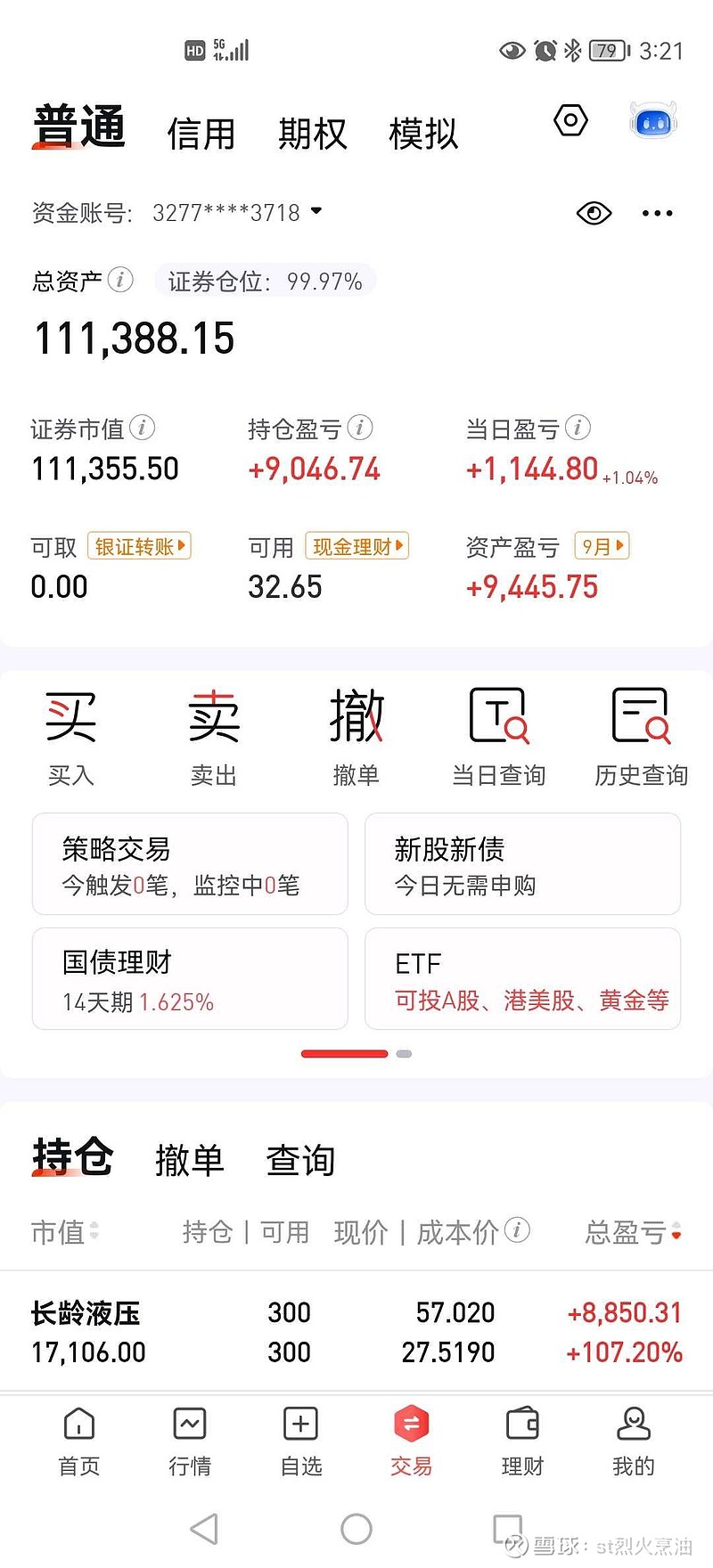713x1568 pixels.
Task: Tap 买入 to buy stock
Action: [x=71, y=738]
